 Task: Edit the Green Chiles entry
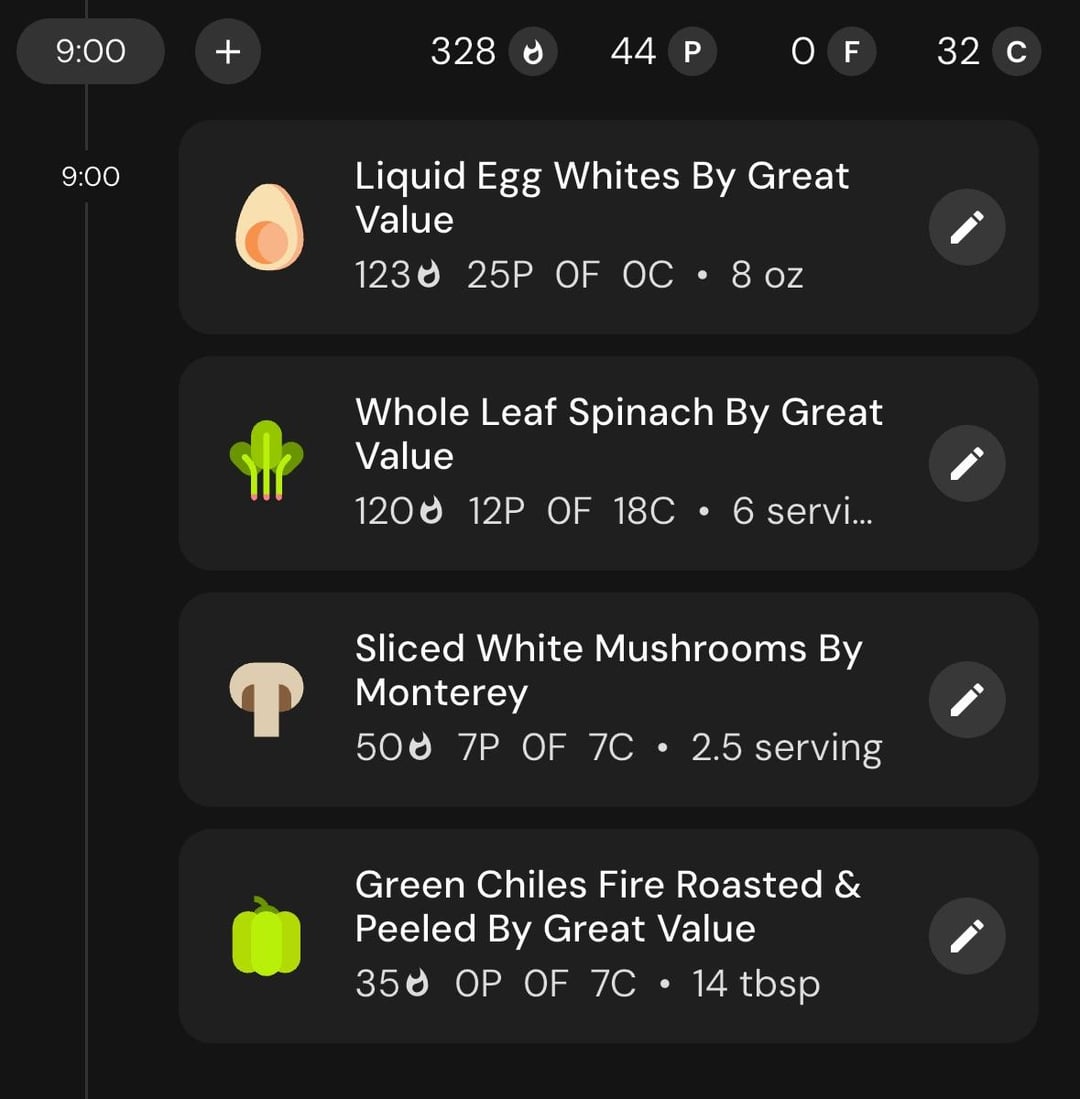(x=966, y=936)
